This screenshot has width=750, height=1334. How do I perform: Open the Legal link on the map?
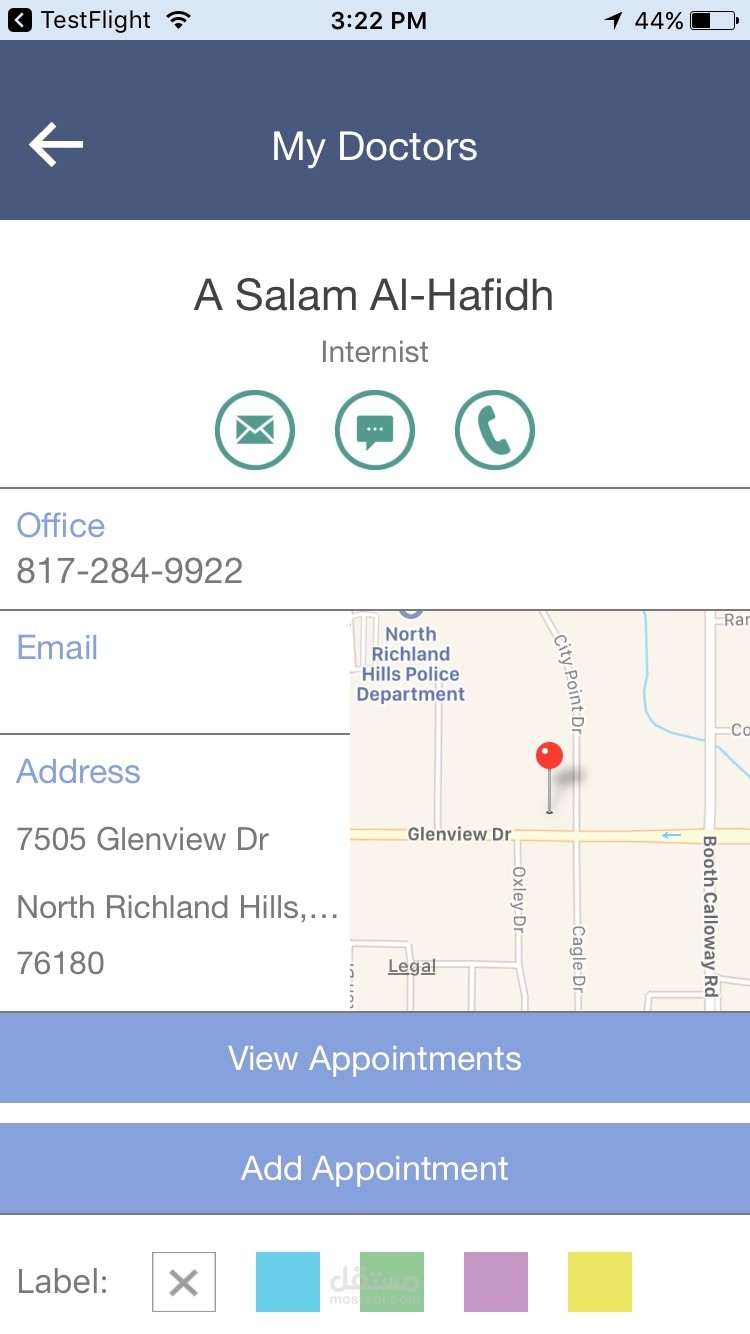tap(412, 966)
